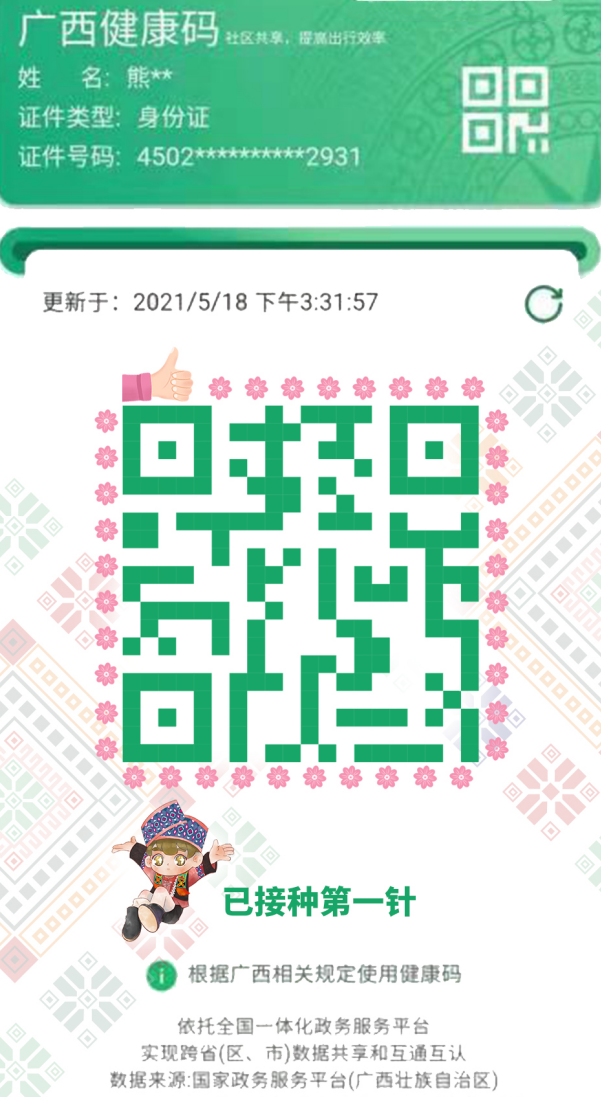601x1097 pixels.
Task: Refresh the health code update time
Action: pos(543,304)
